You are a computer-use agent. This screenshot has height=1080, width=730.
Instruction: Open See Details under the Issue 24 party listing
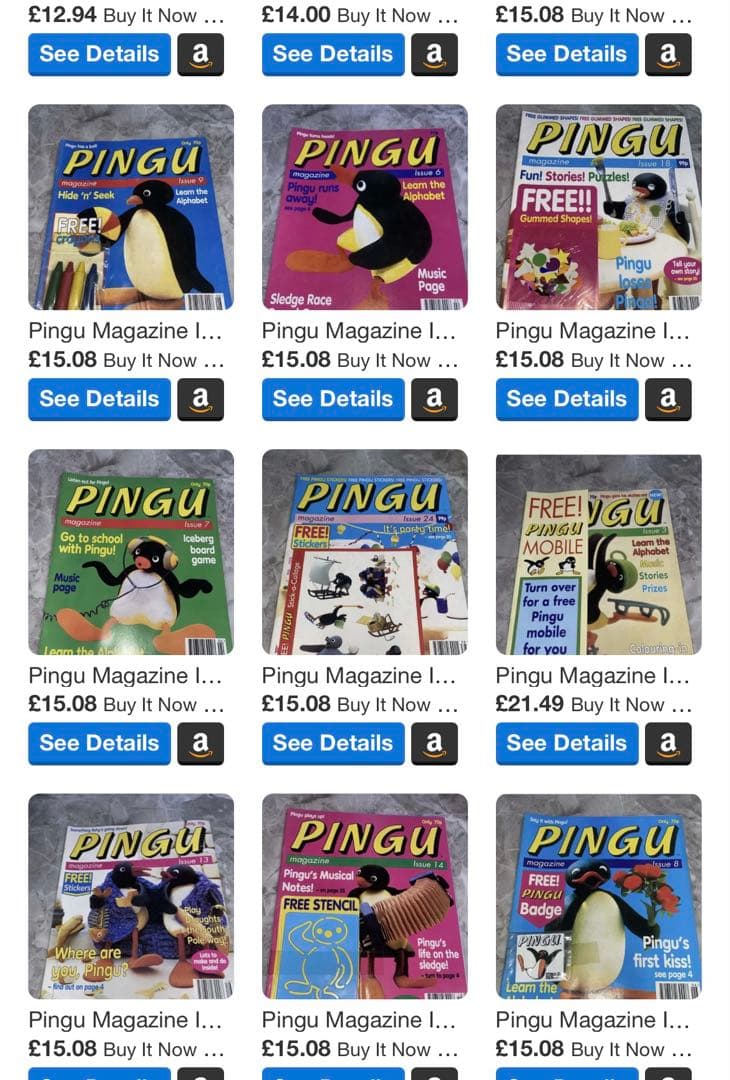point(332,743)
